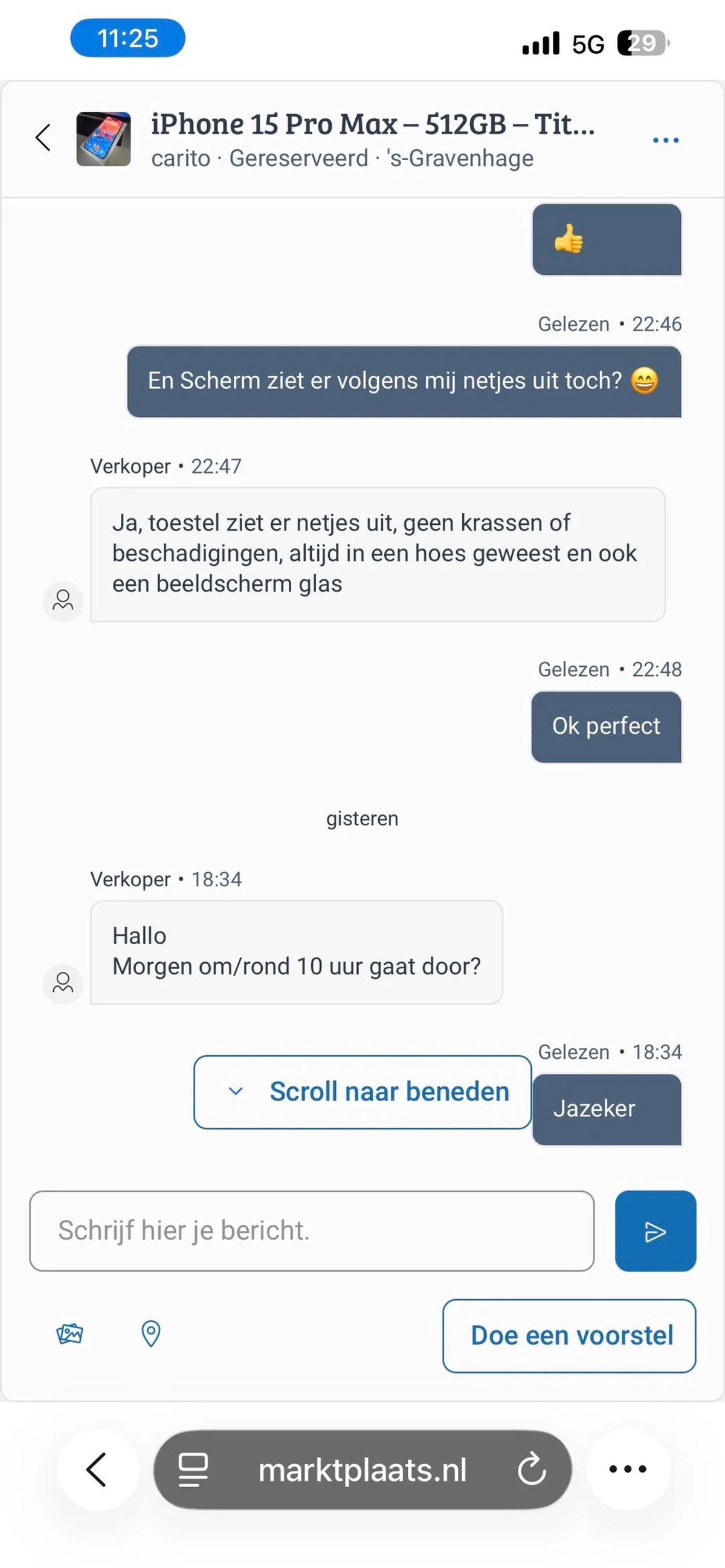Open the iPhone 15 Pro Max listing thumbnail

(103, 139)
